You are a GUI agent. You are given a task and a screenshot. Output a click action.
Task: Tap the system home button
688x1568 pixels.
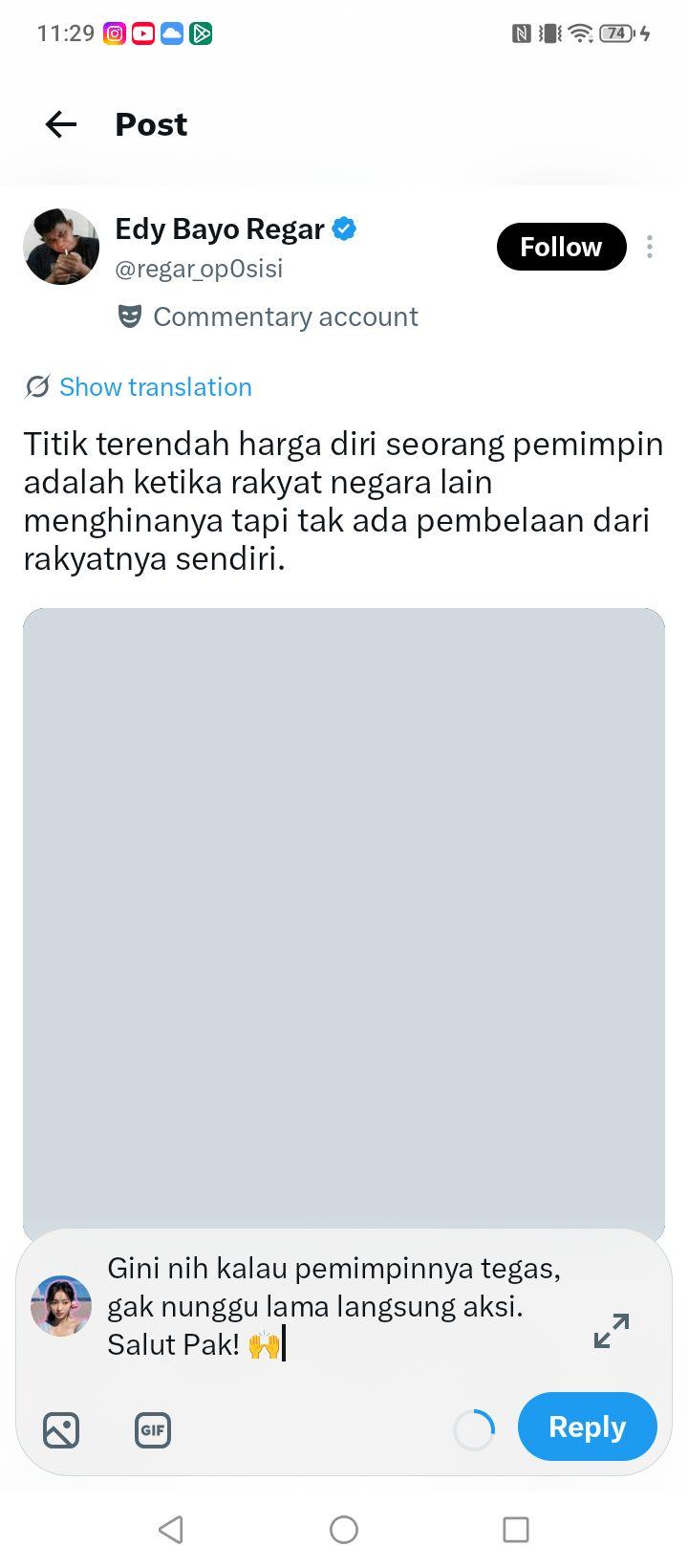click(x=344, y=1530)
